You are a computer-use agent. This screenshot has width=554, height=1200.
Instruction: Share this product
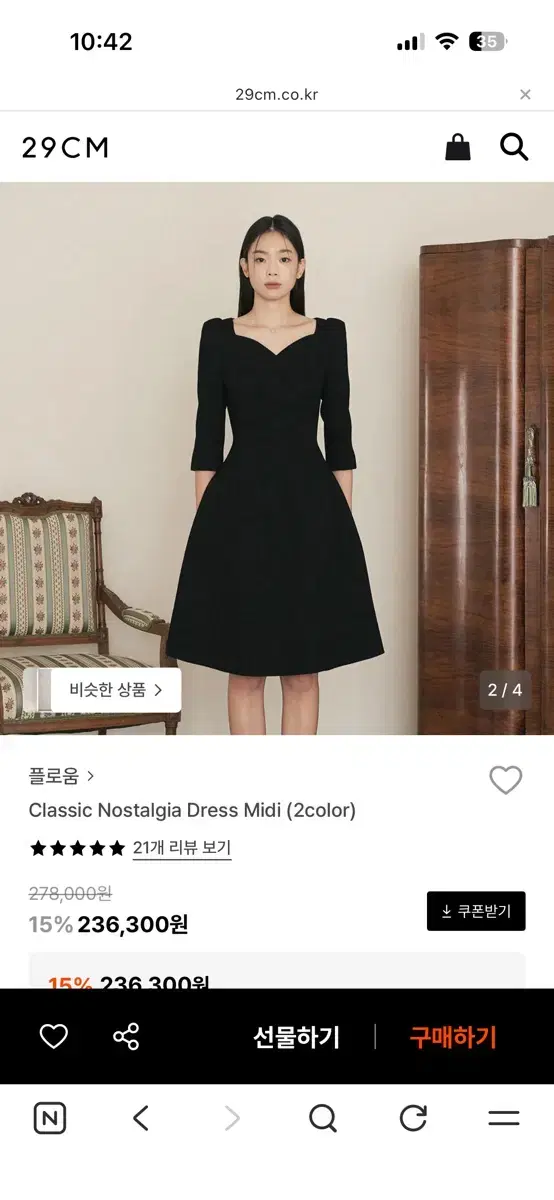[126, 1037]
